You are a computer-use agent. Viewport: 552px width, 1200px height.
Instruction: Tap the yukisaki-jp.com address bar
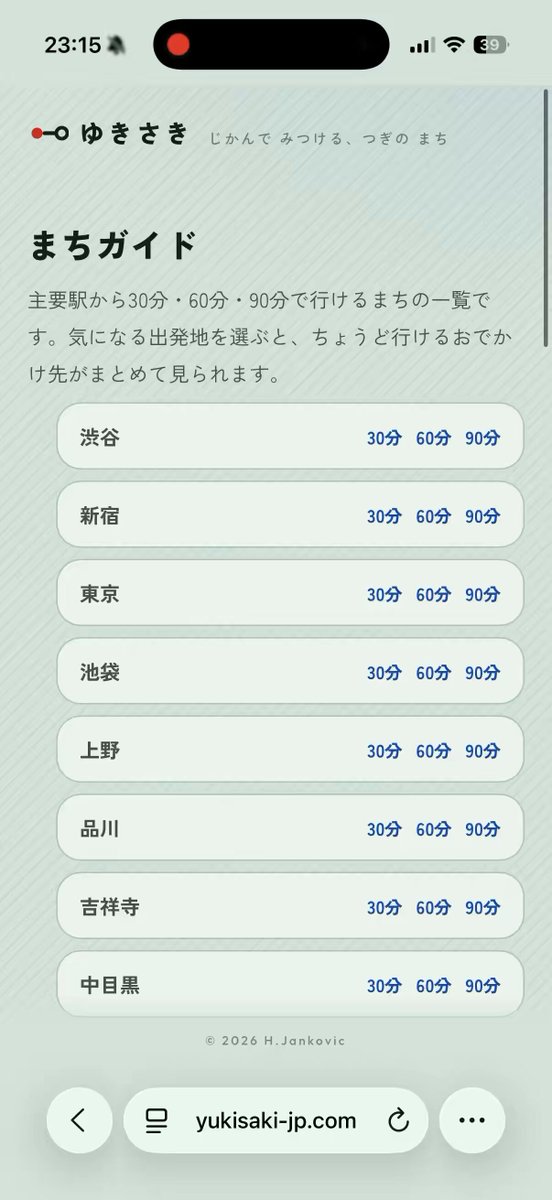click(x=276, y=1120)
